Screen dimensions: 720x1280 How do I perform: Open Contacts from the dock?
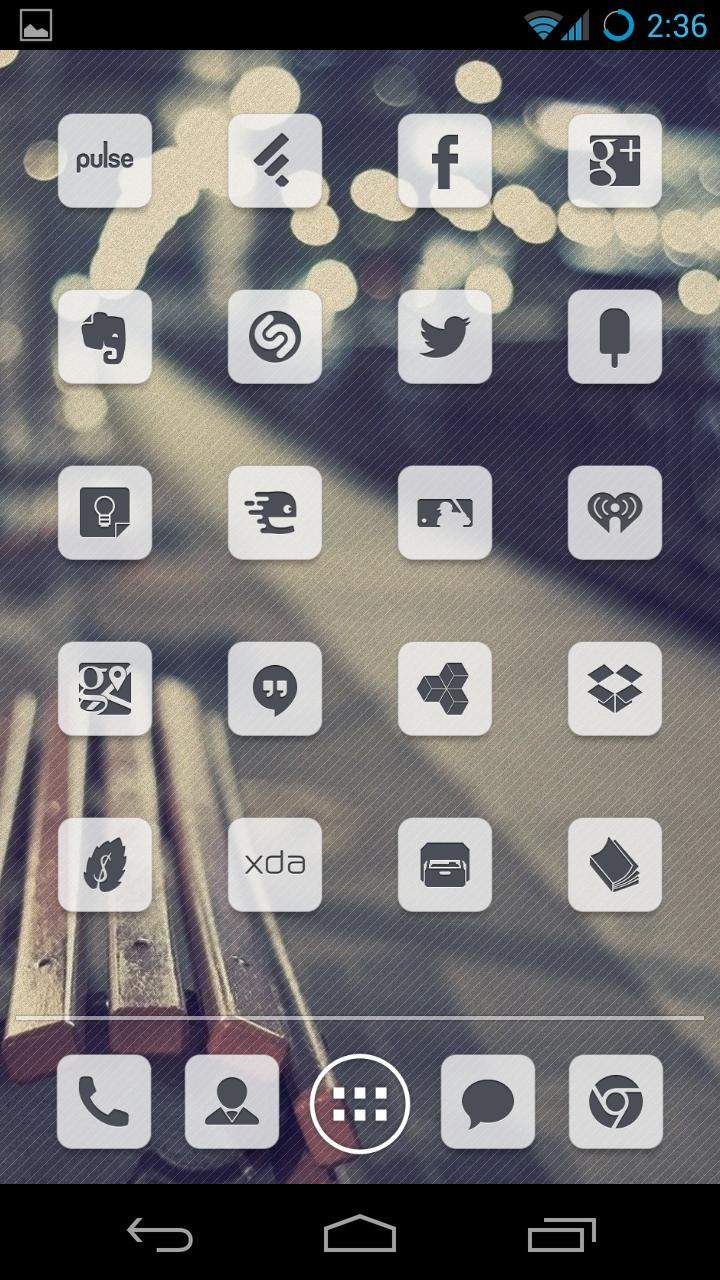(232, 1101)
